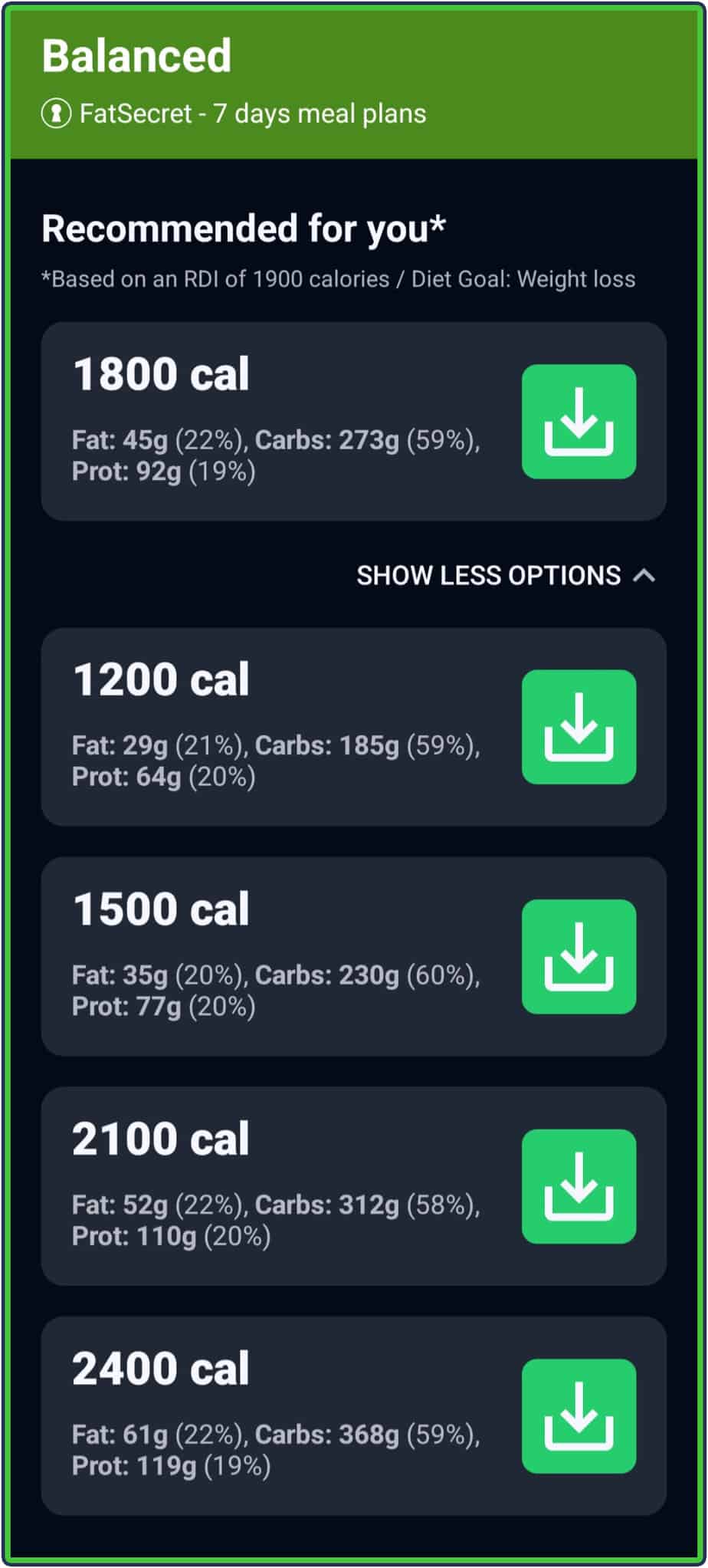This screenshot has height=1568, width=708.
Task: Click the green download icon next to 1200 cal
Action: click(x=579, y=726)
